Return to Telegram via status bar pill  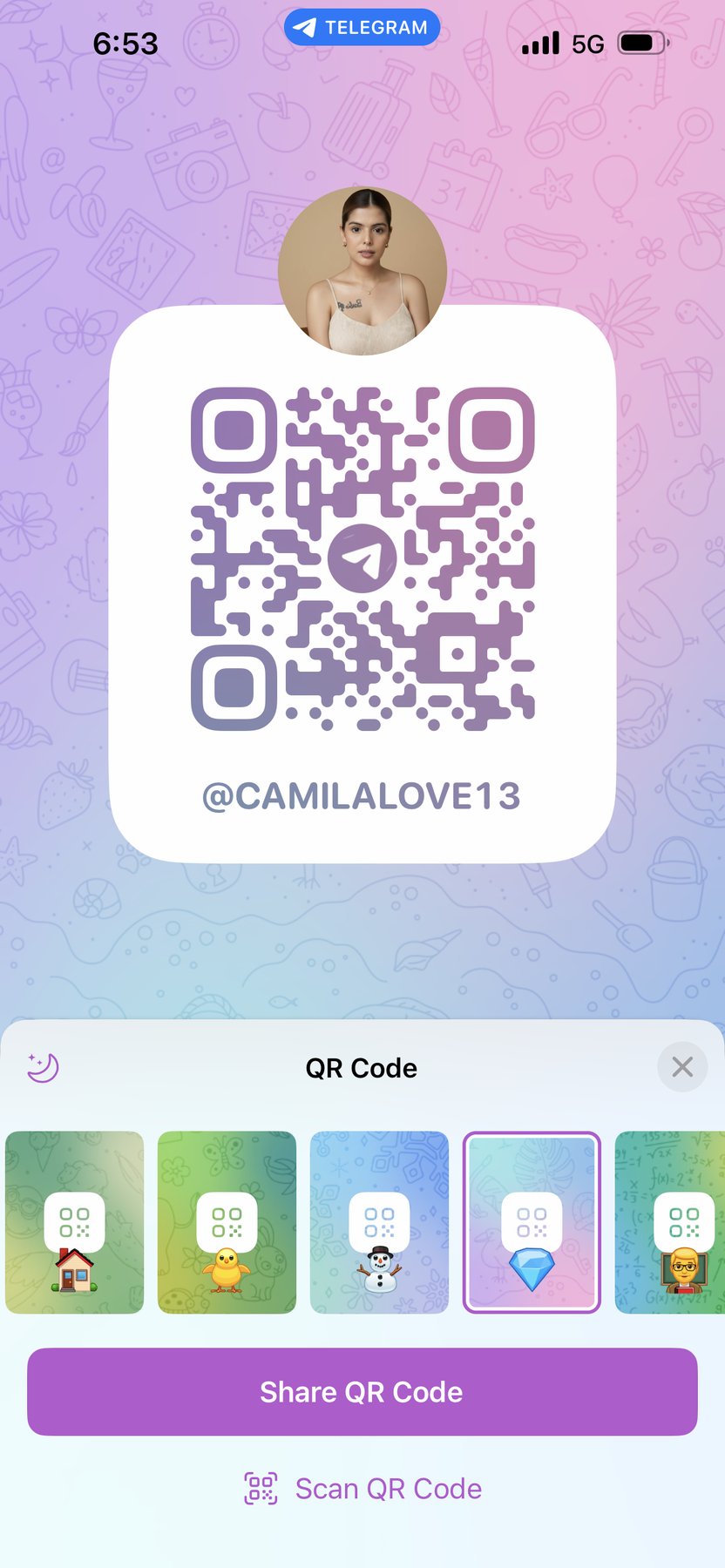pyautogui.click(x=362, y=27)
